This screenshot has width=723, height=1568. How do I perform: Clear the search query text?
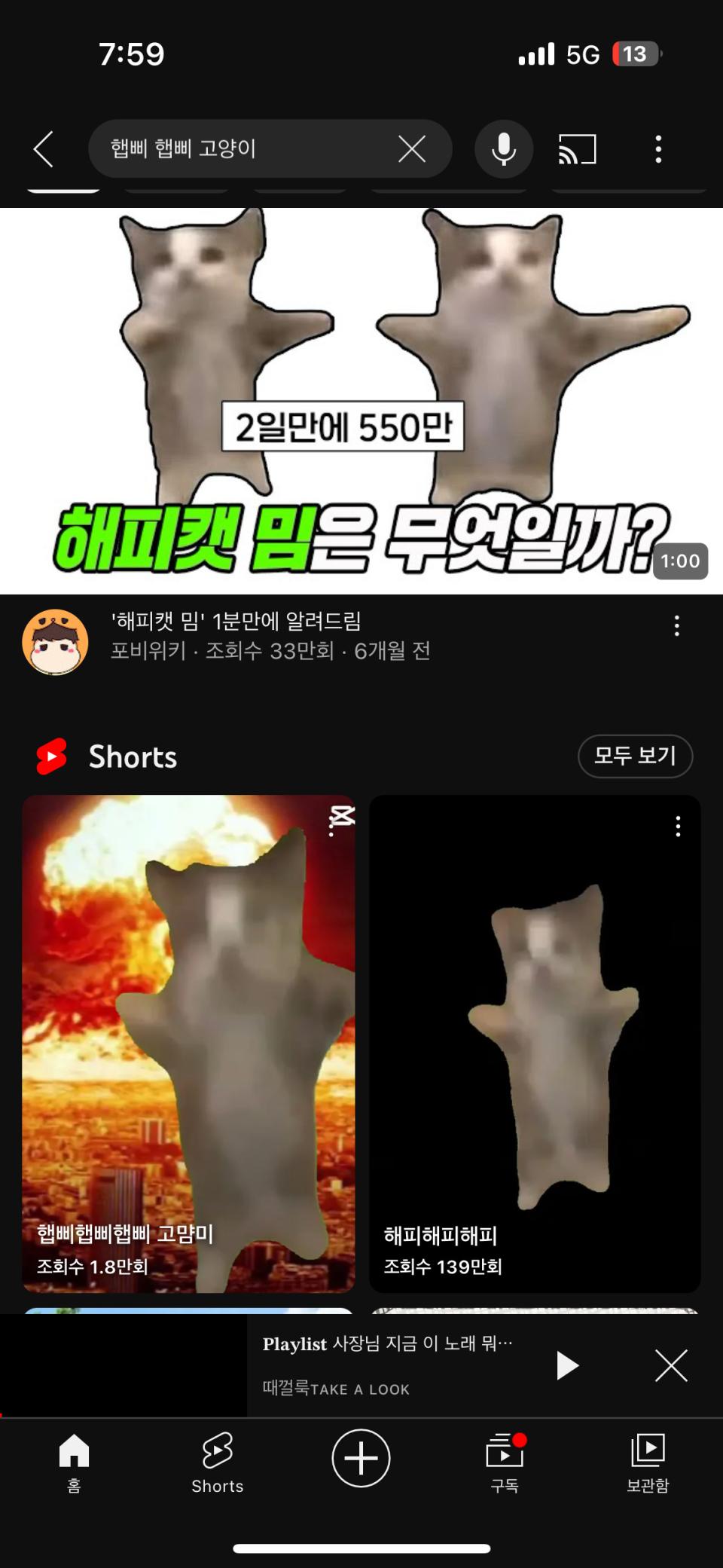(x=411, y=148)
